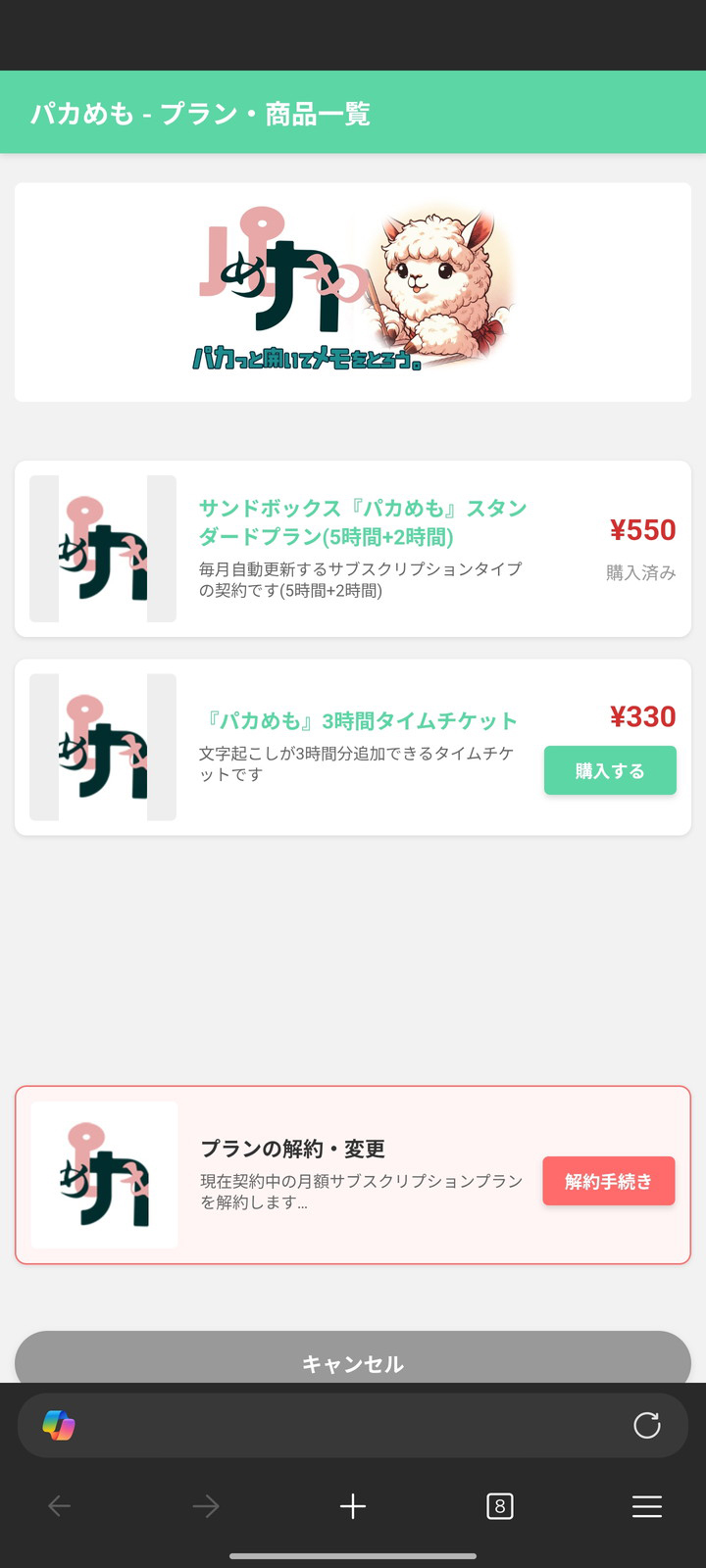Open a new browser tab

pyautogui.click(x=352, y=1506)
